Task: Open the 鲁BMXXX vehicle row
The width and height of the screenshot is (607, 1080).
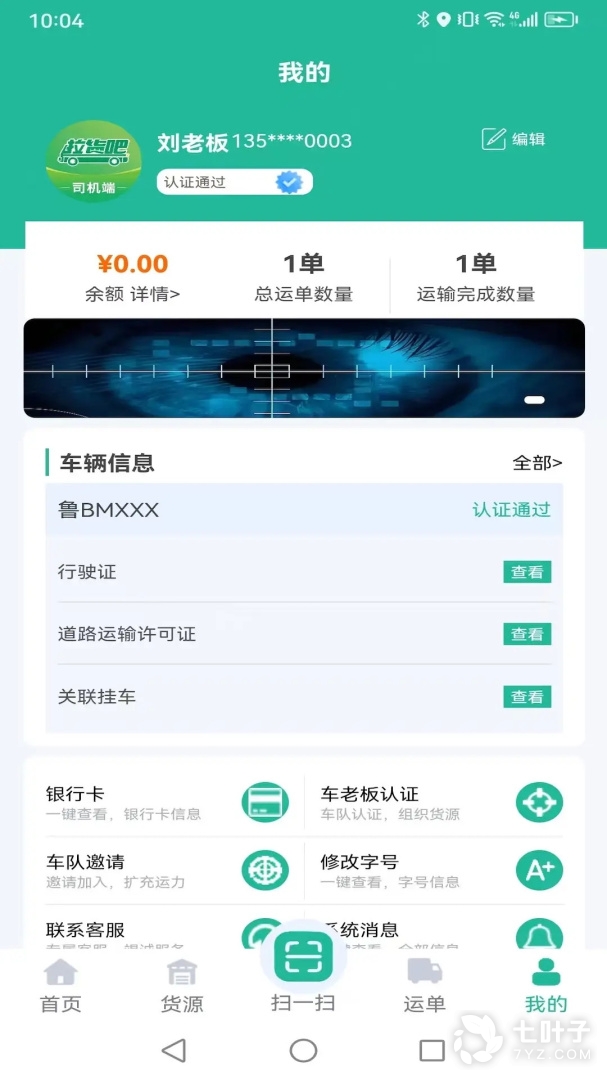Action: [303, 510]
